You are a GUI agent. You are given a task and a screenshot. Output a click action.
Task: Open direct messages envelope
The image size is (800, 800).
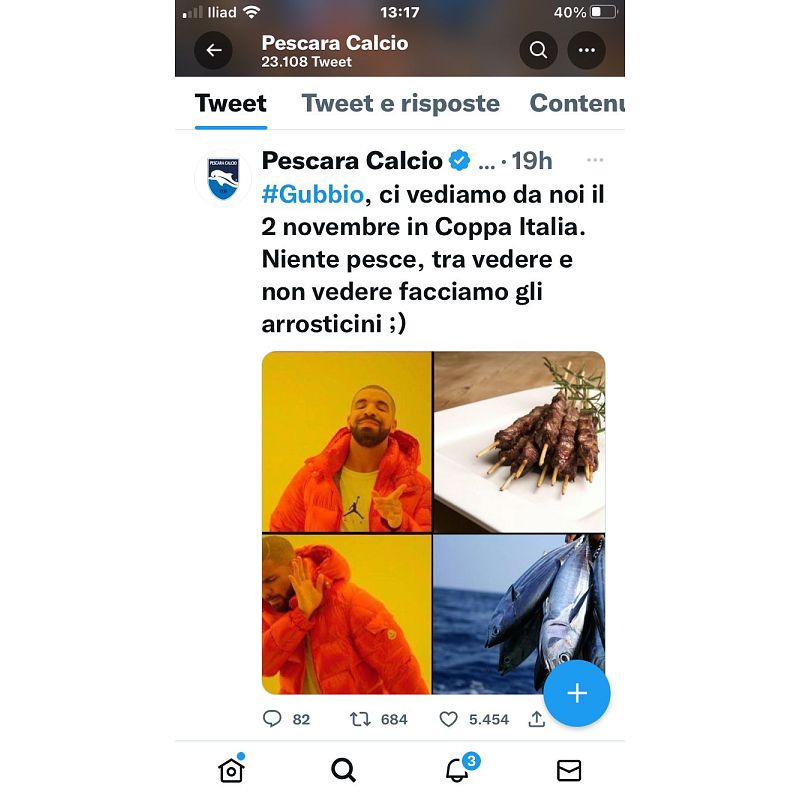click(569, 770)
